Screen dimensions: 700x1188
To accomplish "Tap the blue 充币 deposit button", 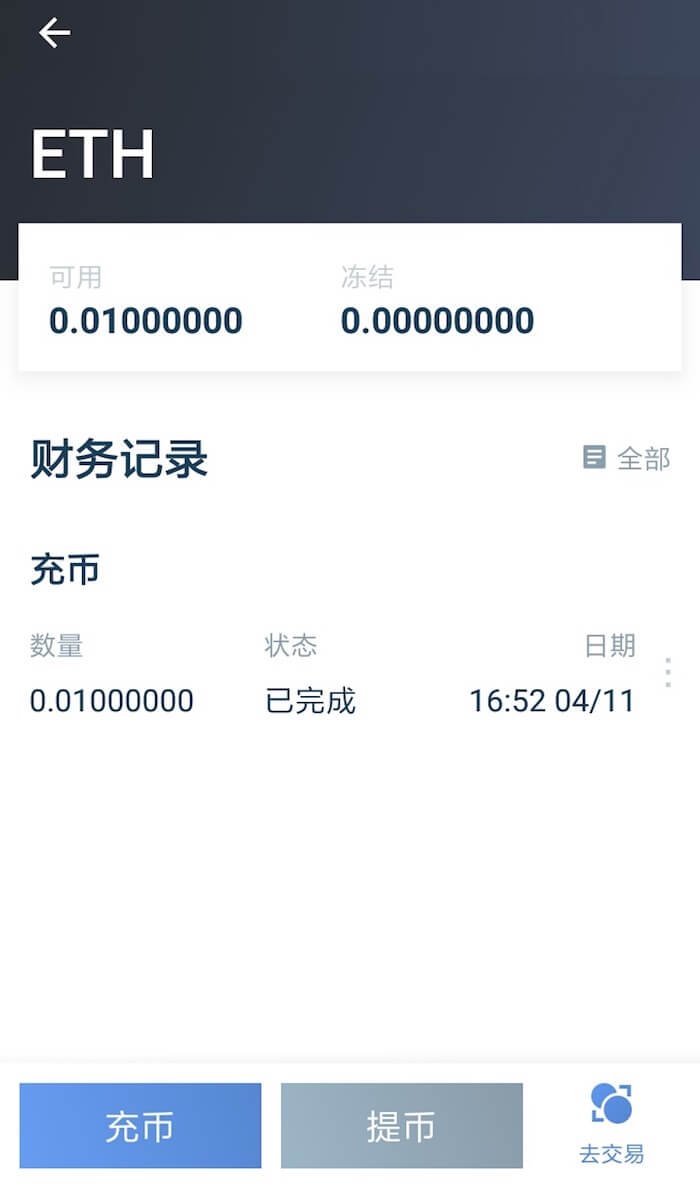I will tap(140, 1125).
